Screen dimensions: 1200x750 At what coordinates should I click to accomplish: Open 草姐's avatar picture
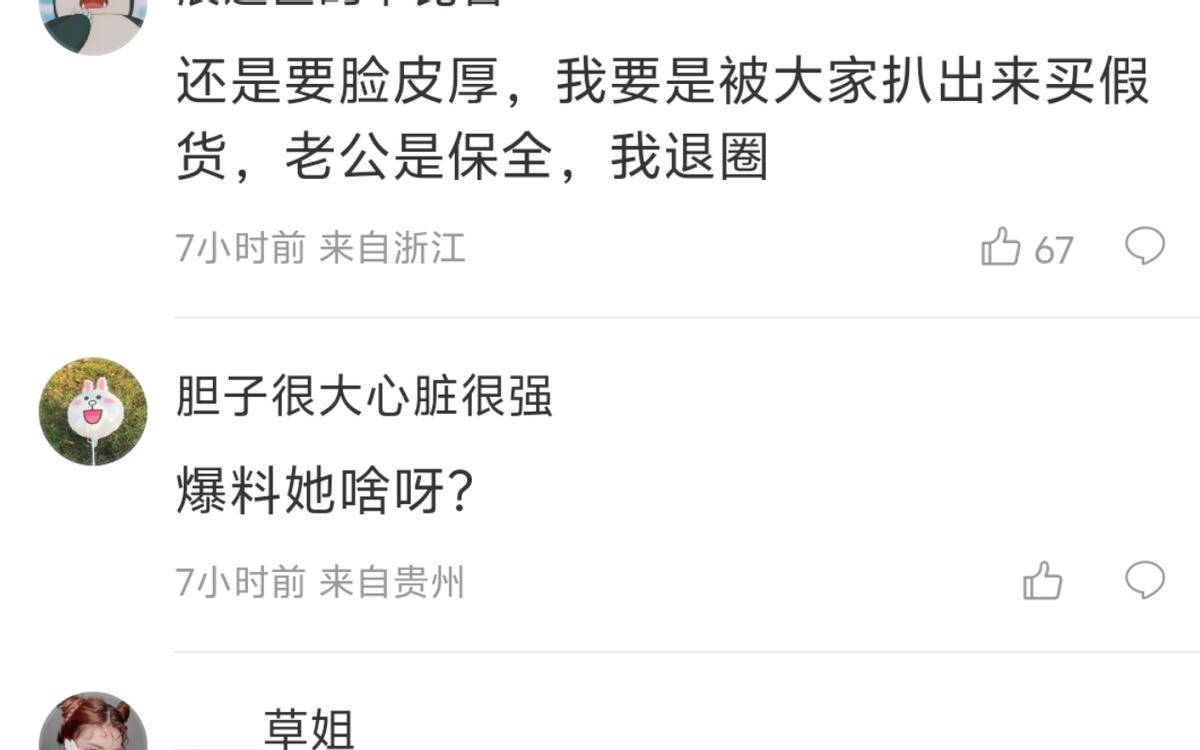point(93,725)
